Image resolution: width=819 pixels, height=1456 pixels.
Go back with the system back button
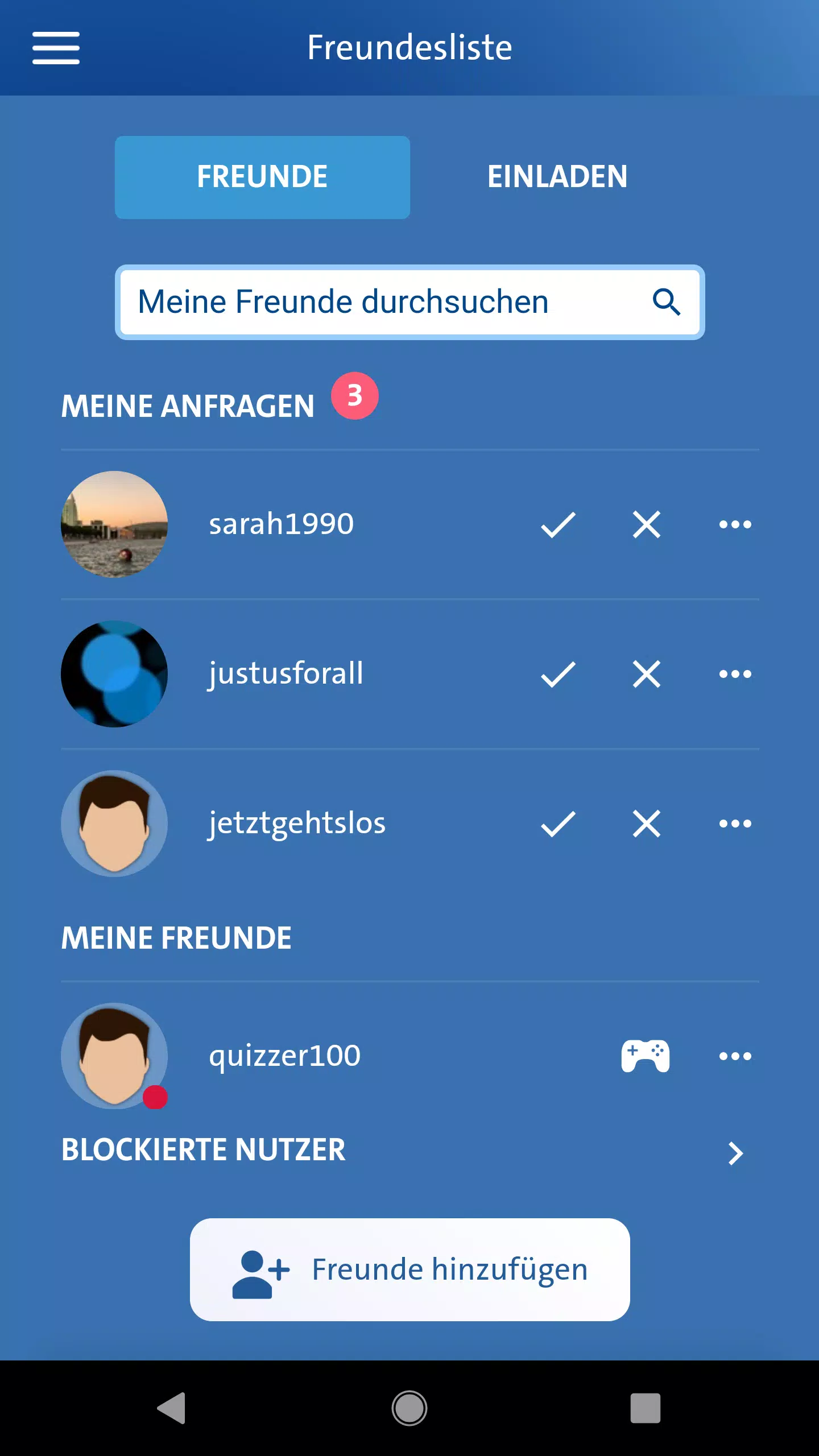[171, 1408]
